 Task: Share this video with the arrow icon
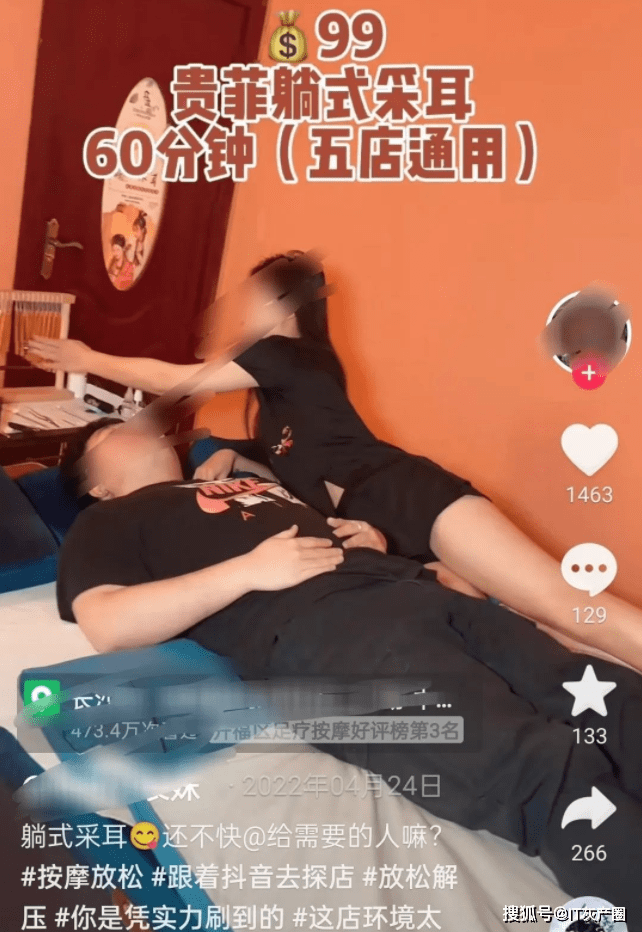[589, 810]
